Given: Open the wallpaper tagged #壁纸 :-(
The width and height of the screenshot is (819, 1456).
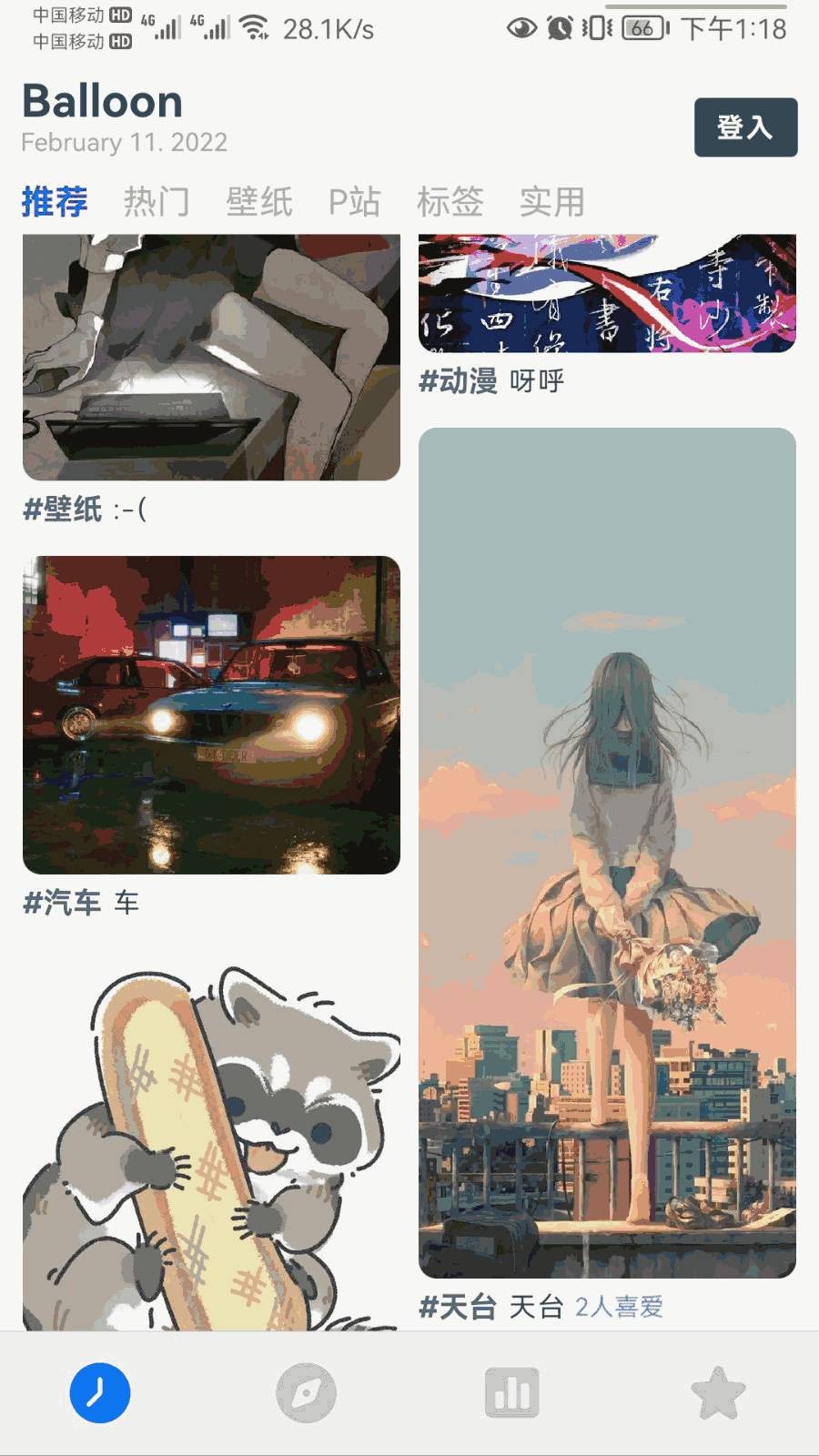Looking at the screenshot, I should (x=211, y=357).
